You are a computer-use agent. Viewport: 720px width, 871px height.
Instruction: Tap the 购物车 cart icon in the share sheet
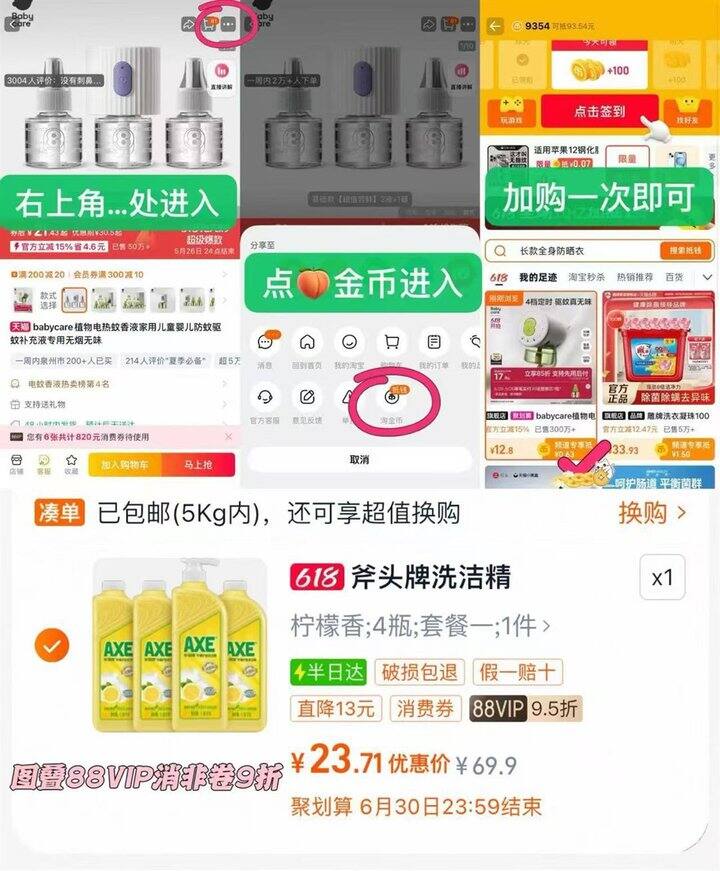[390, 340]
